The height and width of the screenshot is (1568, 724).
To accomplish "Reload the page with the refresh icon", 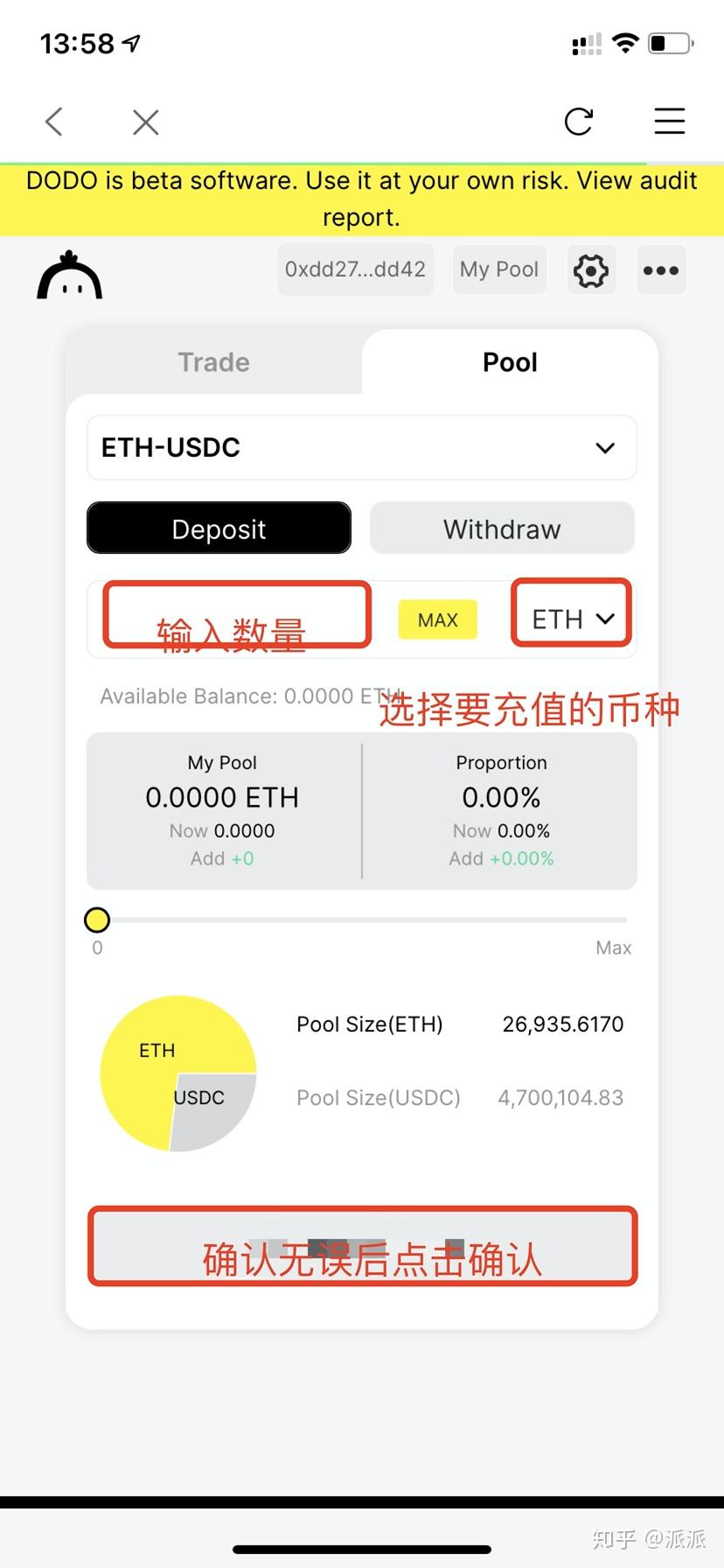I will tap(580, 122).
